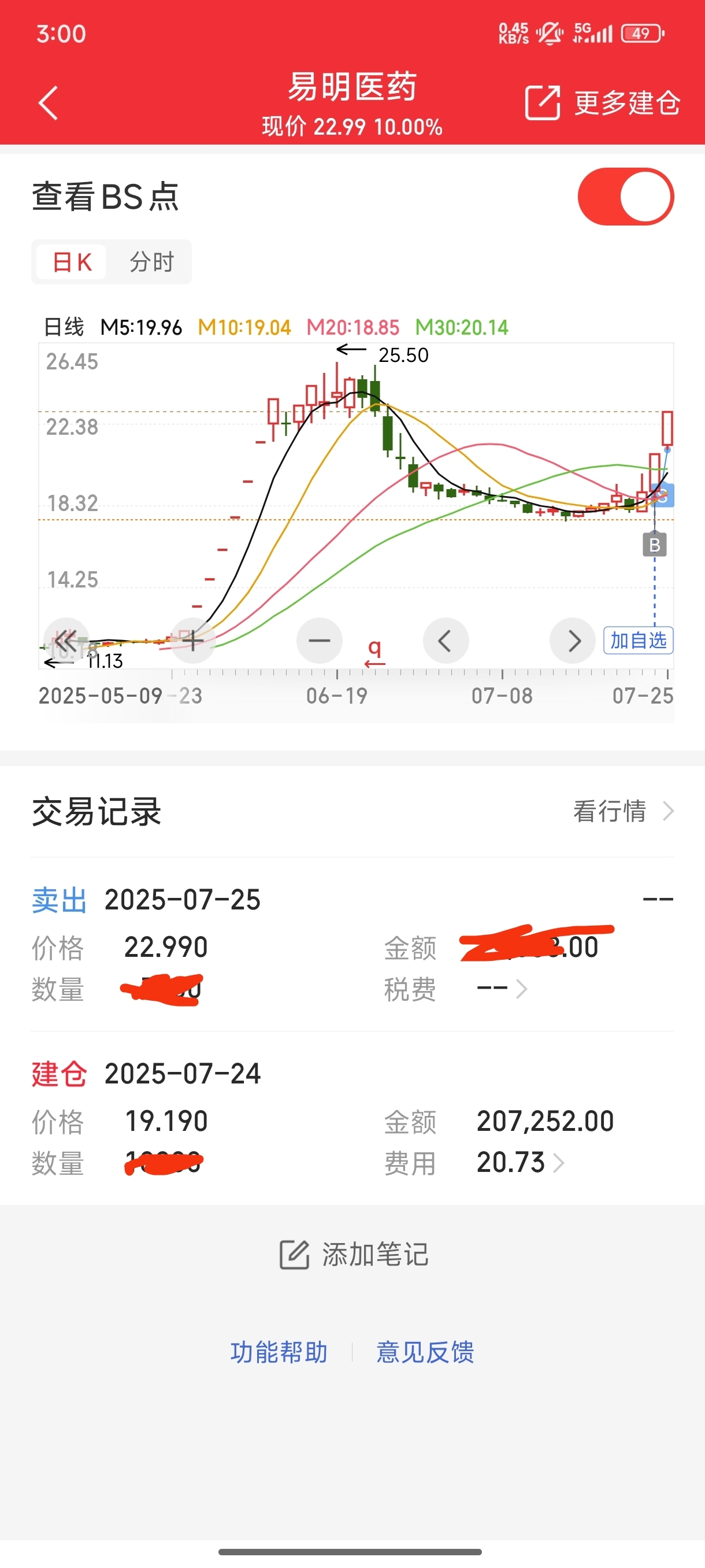Tap 加自选 to add to watchlist
The height and width of the screenshot is (1568, 705).
(638, 641)
